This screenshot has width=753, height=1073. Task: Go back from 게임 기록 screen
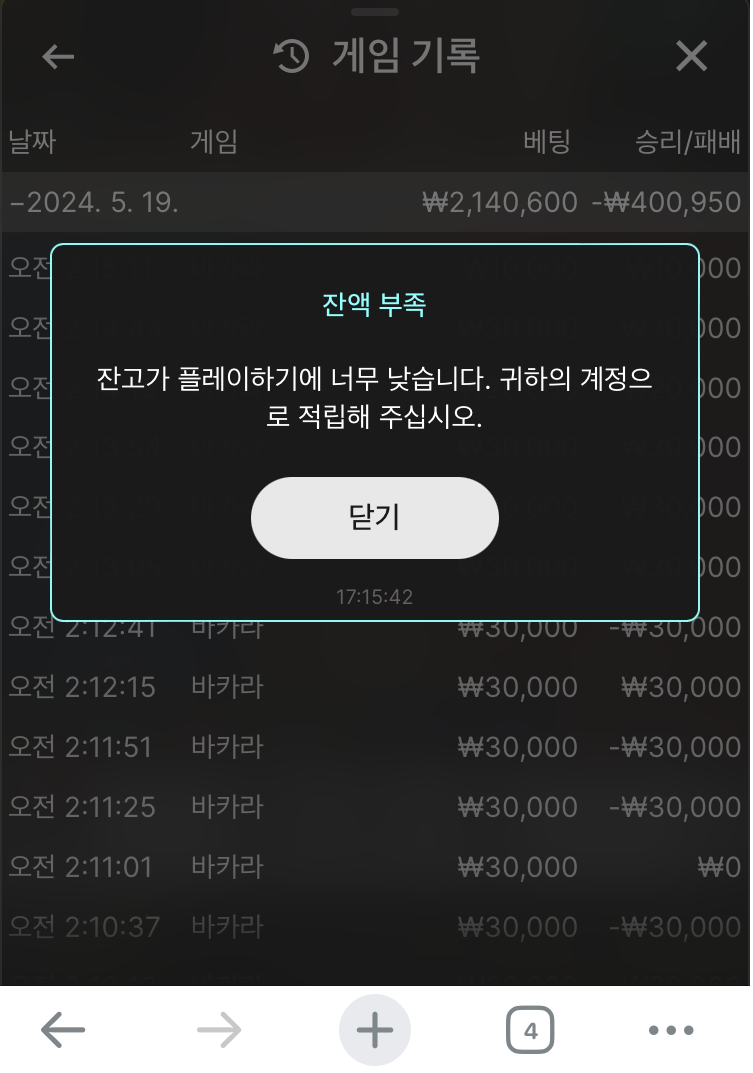point(58,57)
